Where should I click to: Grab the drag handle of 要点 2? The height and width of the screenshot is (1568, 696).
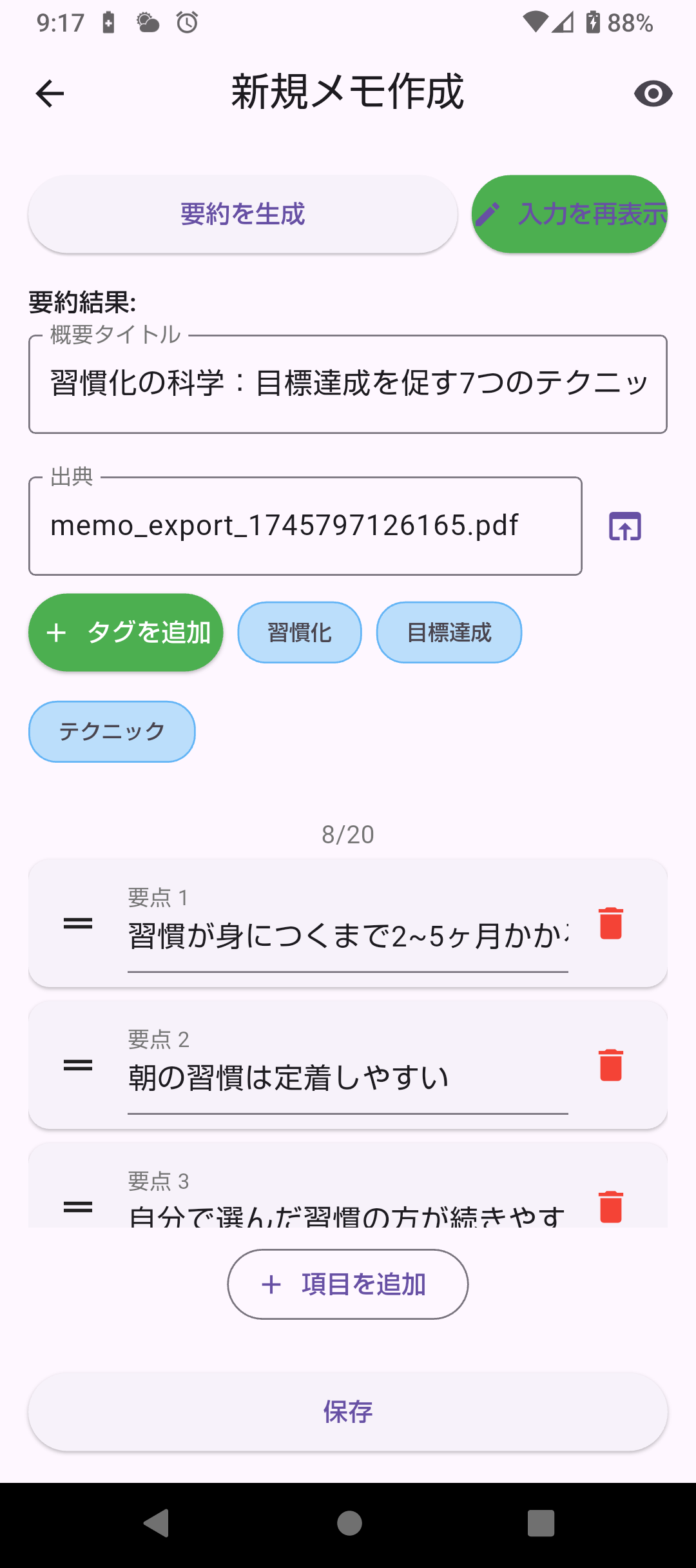coord(77,1068)
